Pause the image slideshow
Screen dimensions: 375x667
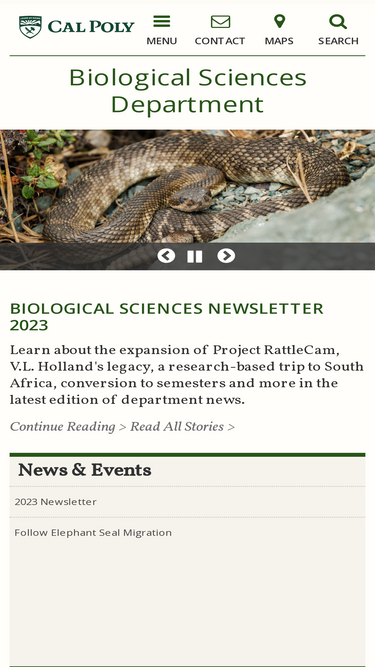tap(195, 256)
